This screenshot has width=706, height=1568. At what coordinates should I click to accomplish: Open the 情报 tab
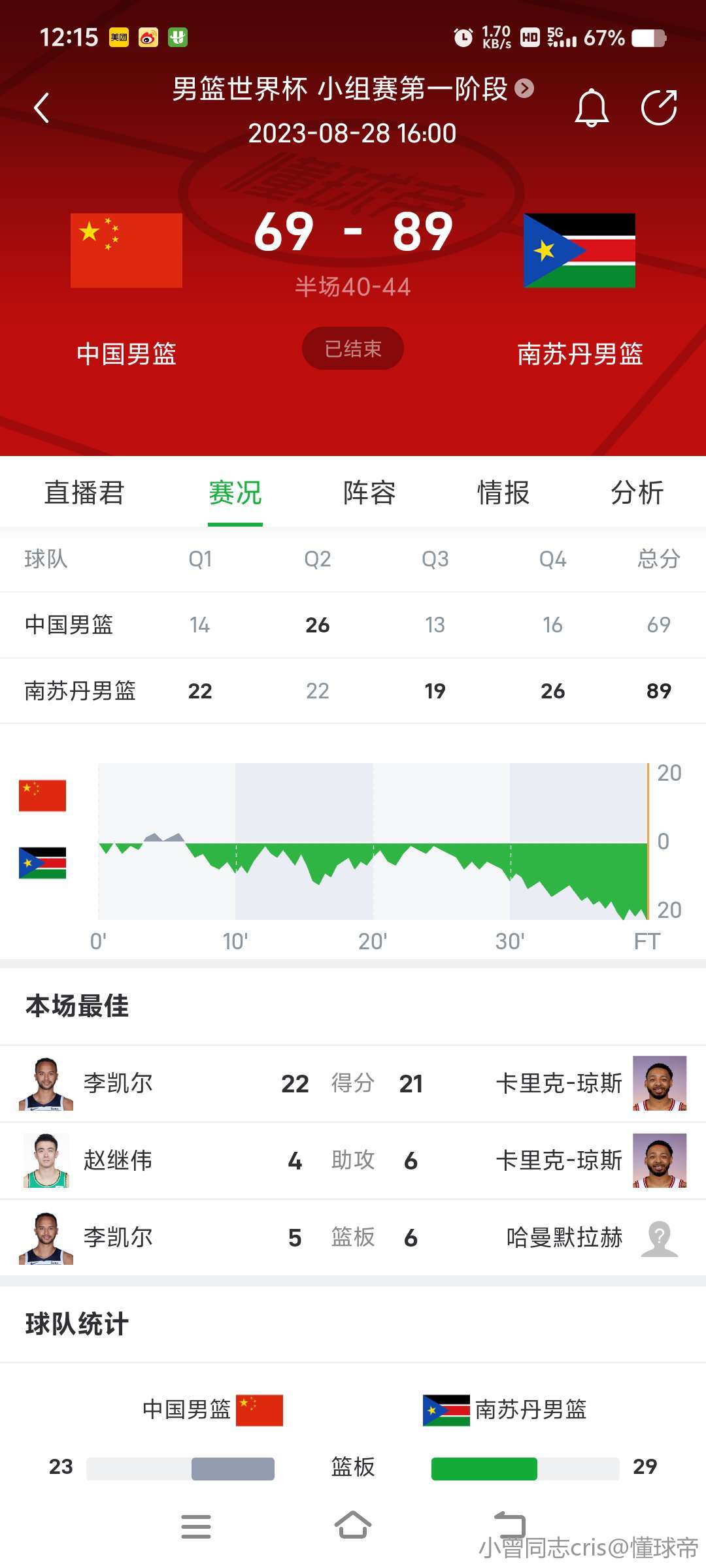503,493
